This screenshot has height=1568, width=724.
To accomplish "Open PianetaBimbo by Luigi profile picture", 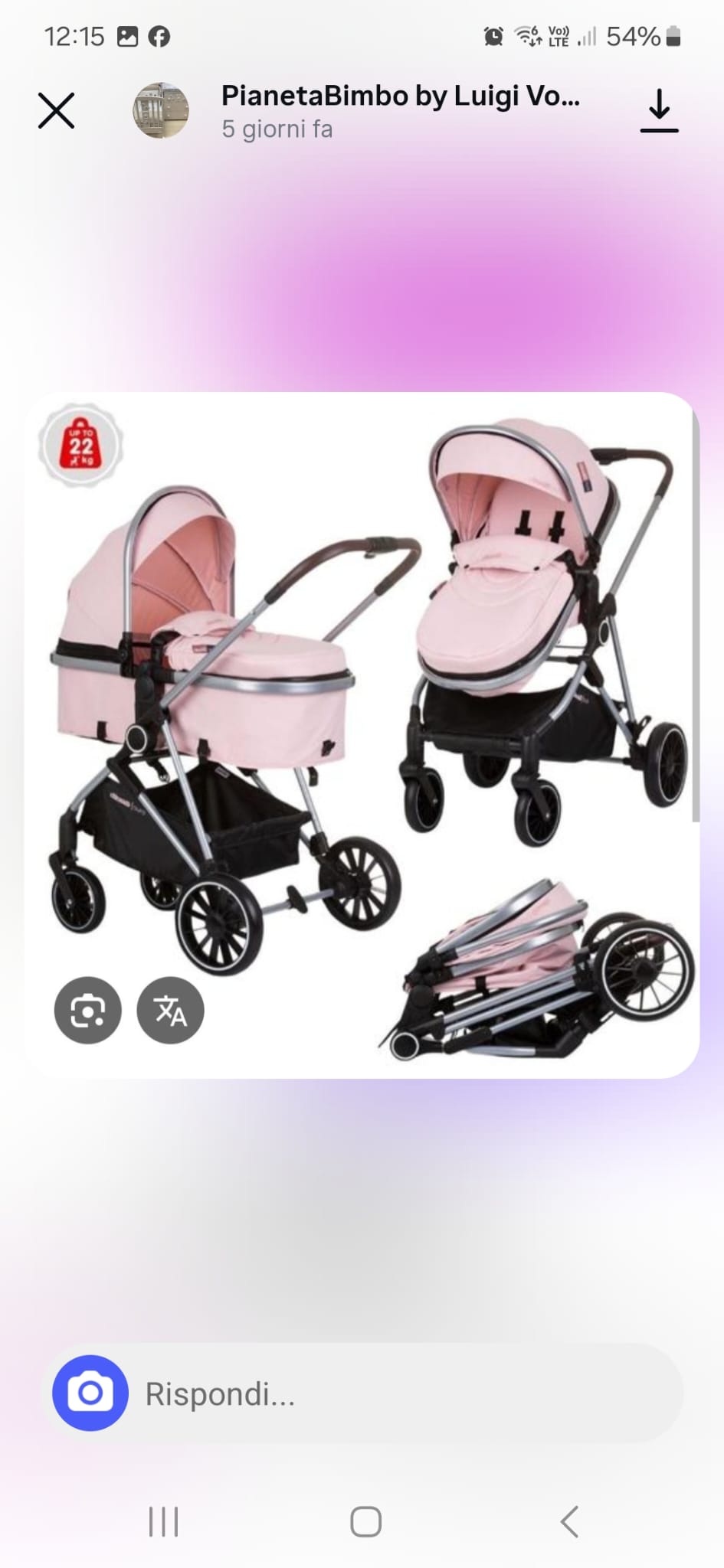I will pos(161,111).
